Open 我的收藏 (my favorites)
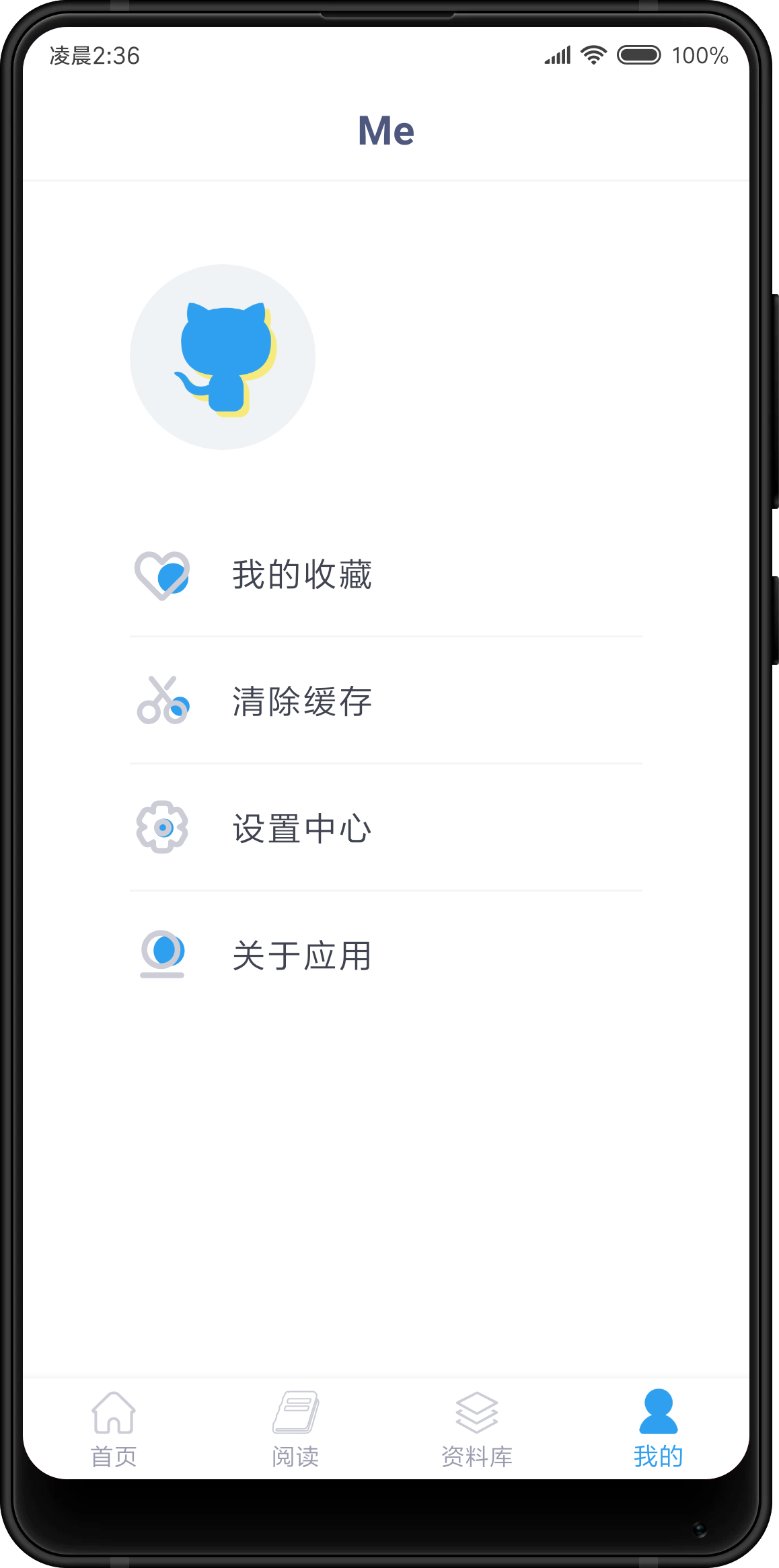The image size is (779, 1568). pyautogui.click(x=303, y=576)
